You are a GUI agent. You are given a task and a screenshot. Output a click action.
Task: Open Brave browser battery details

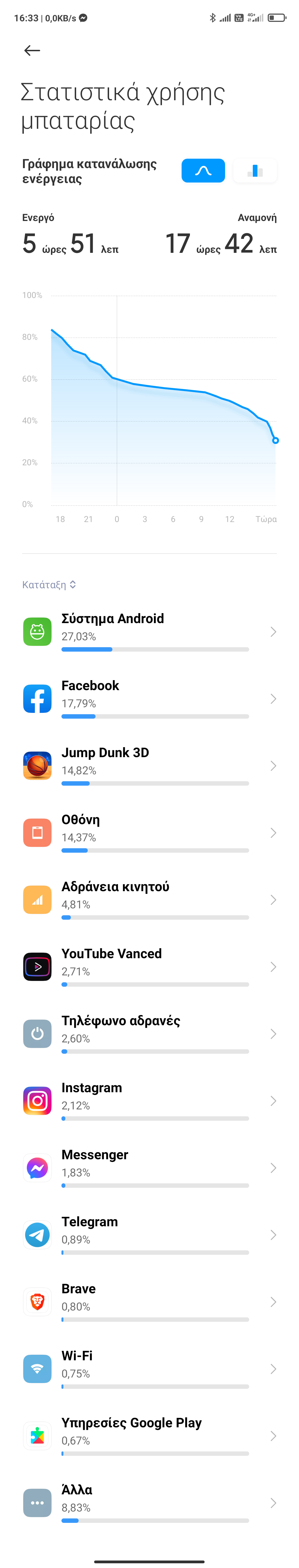tap(149, 1301)
